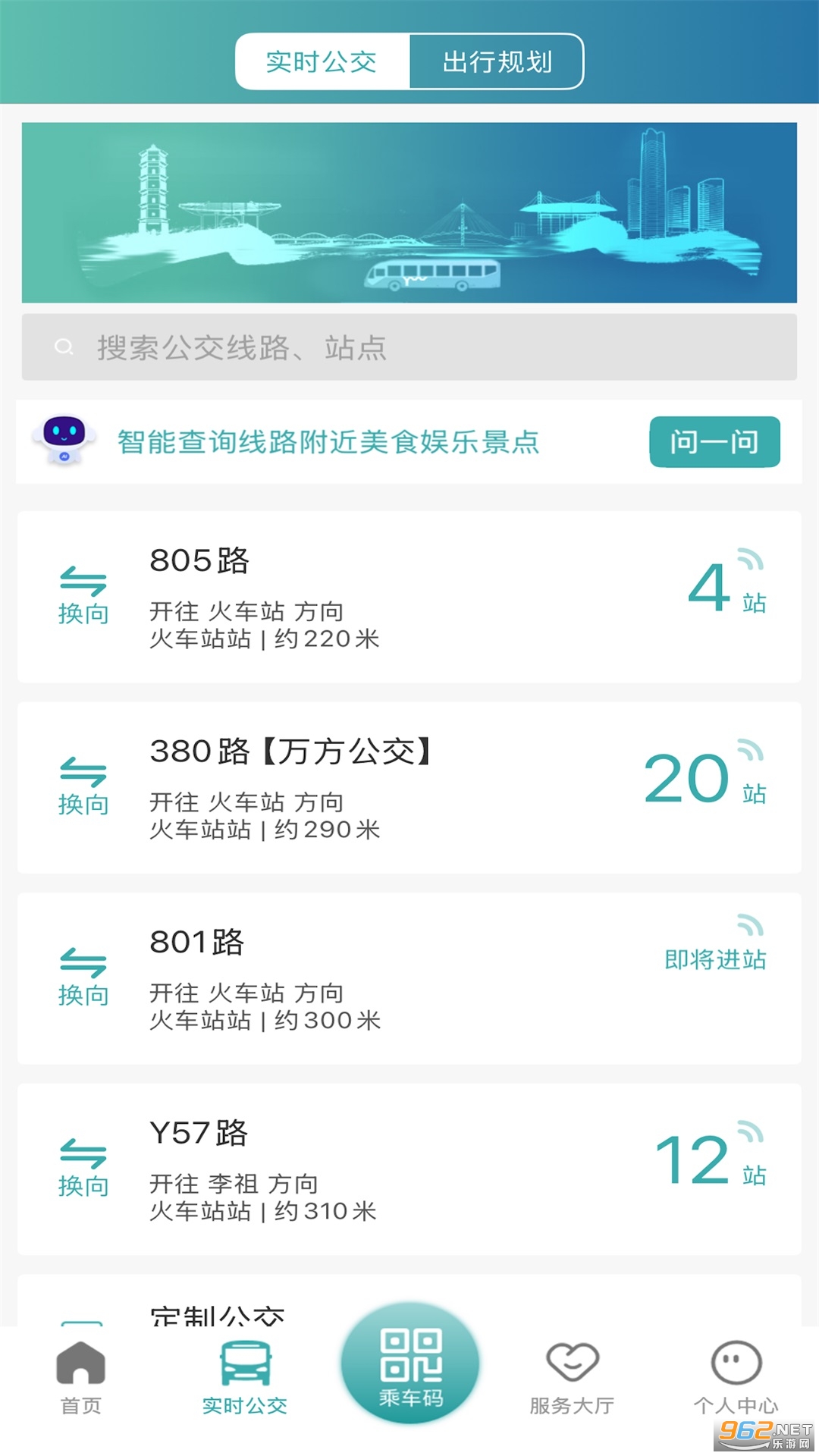819x1456 pixels.
Task: Select the 实时公交 tab
Action: tap(322, 62)
